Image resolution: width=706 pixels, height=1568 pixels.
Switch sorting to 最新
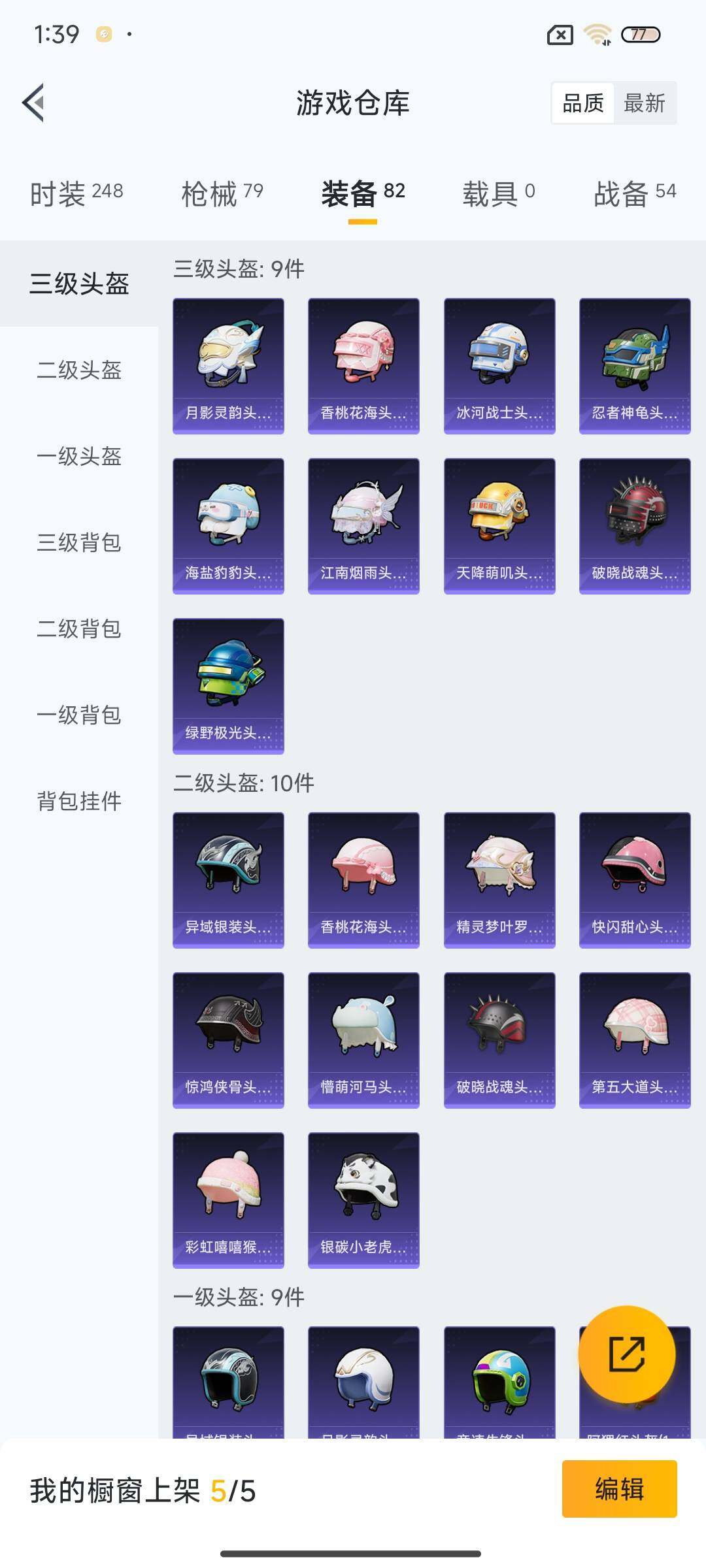pyautogui.click(x=643, y=103)
